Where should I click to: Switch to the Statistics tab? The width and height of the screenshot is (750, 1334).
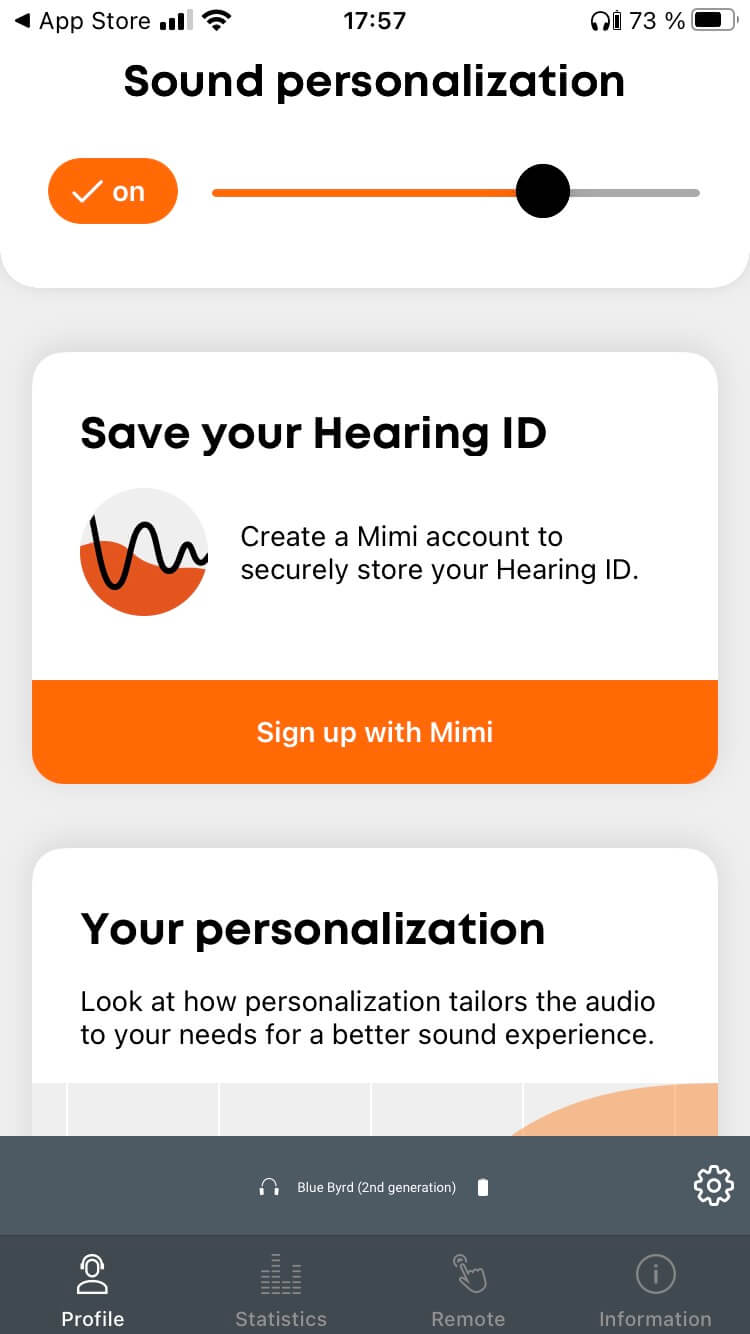click(281, 1288)
